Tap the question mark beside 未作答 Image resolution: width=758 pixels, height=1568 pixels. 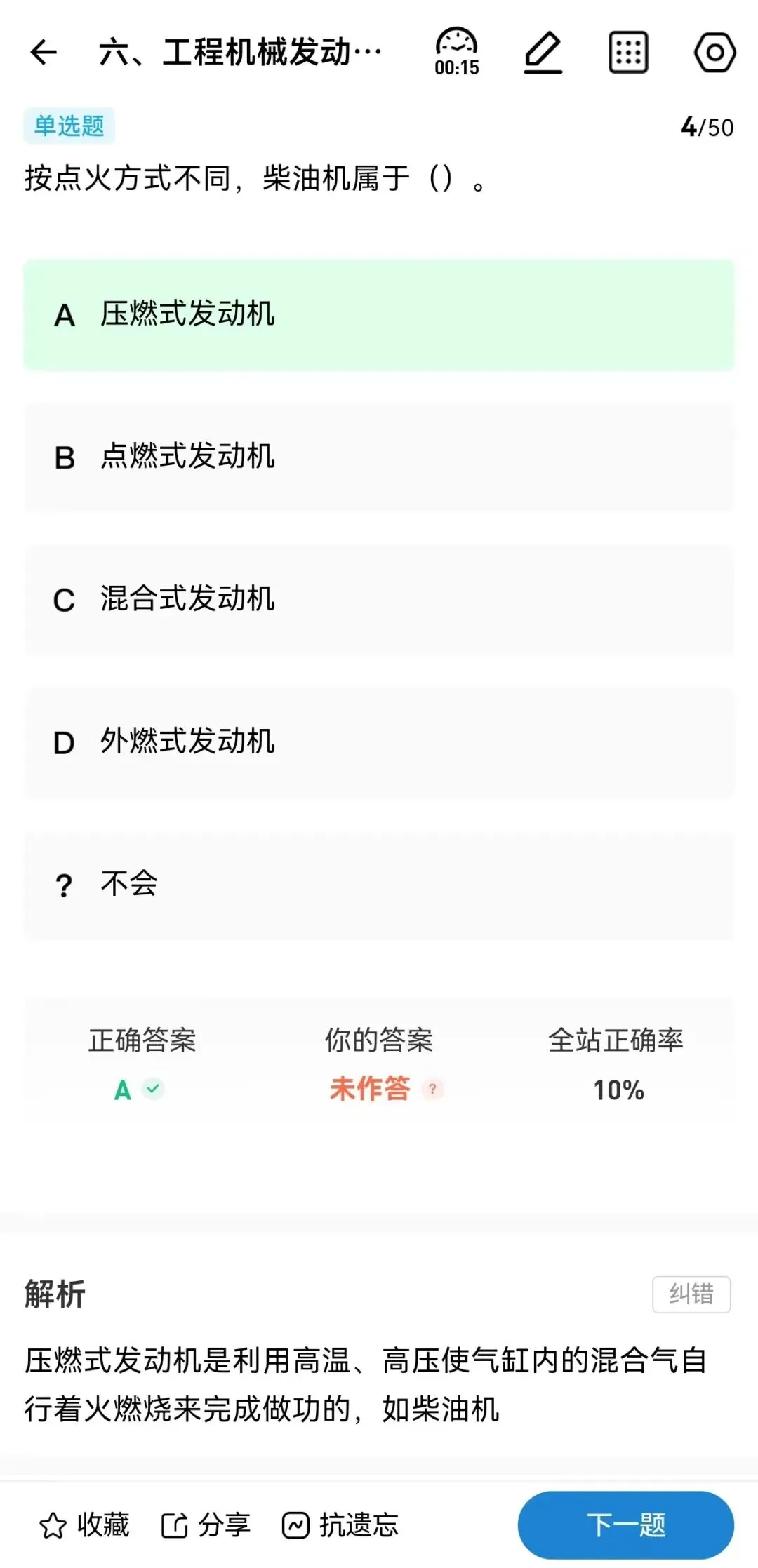(432, 1089)
